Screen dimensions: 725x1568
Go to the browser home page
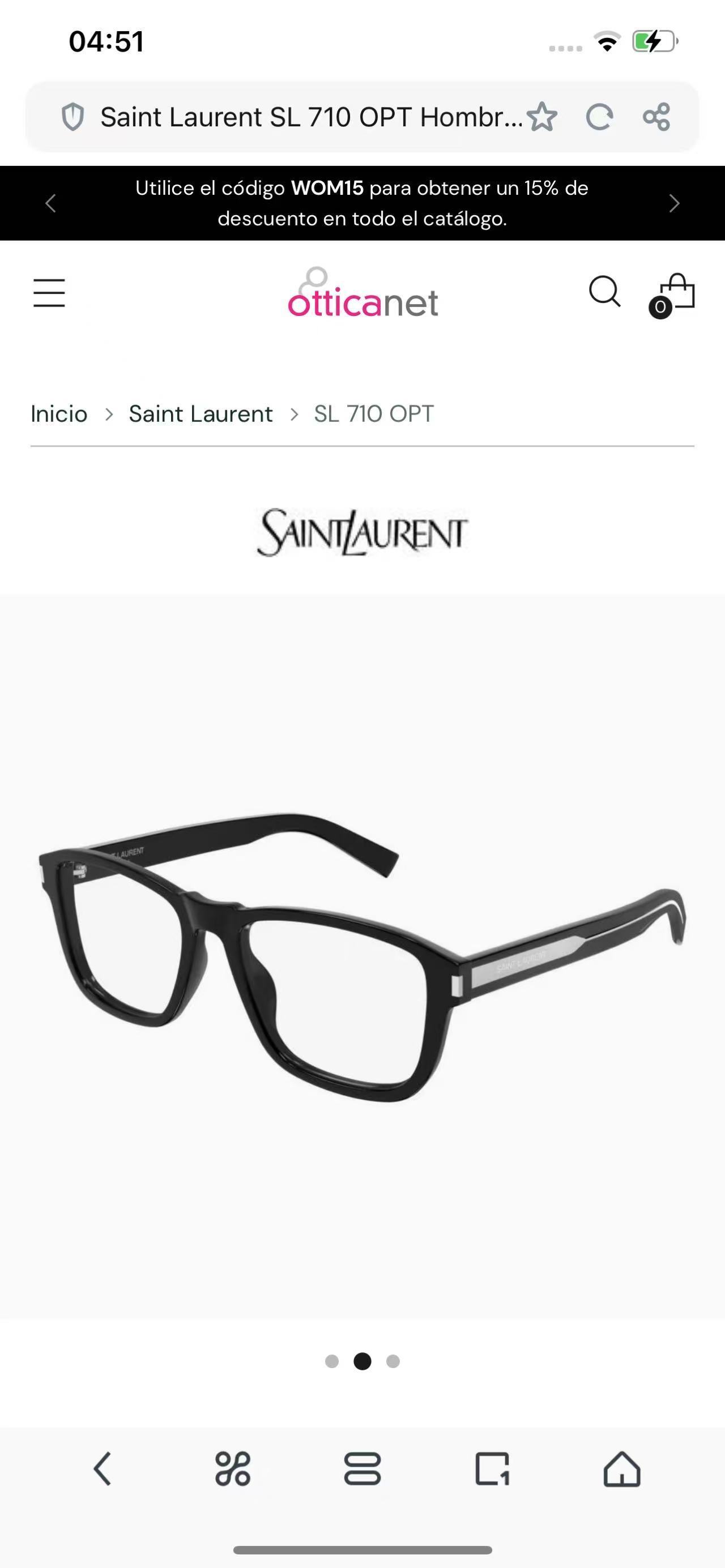point(621,1469)
